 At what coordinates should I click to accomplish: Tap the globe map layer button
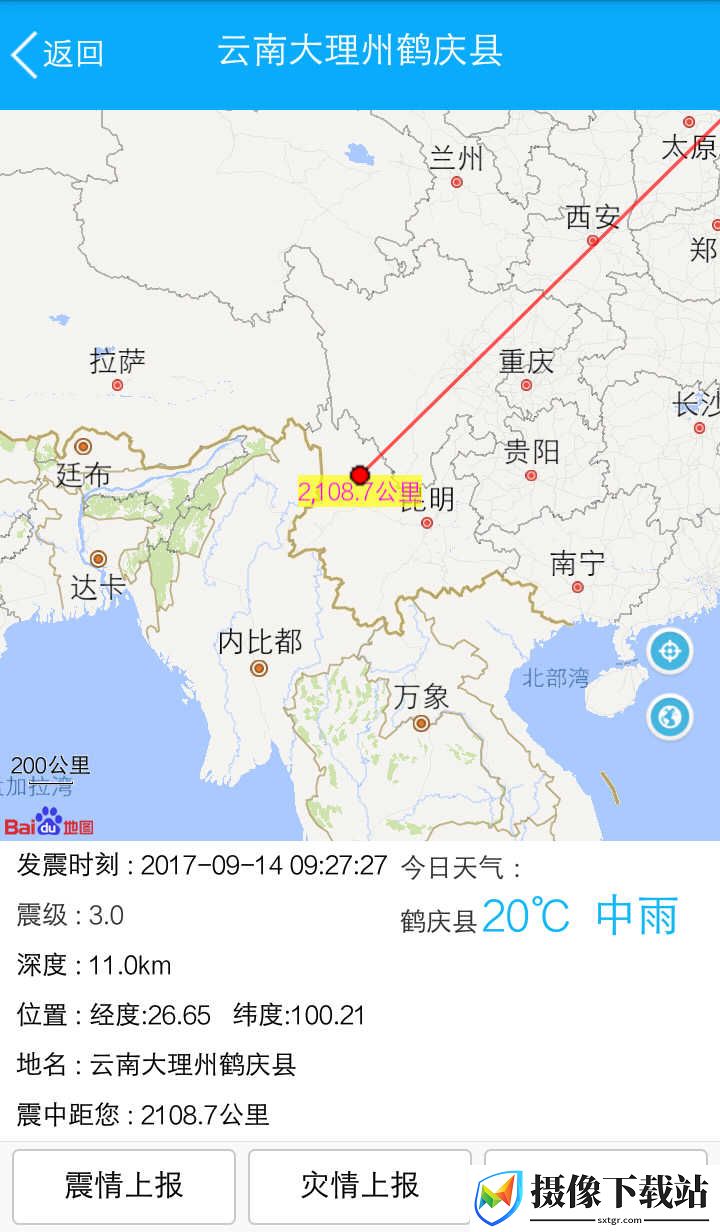pyautogui.click(x=669, y=717)
